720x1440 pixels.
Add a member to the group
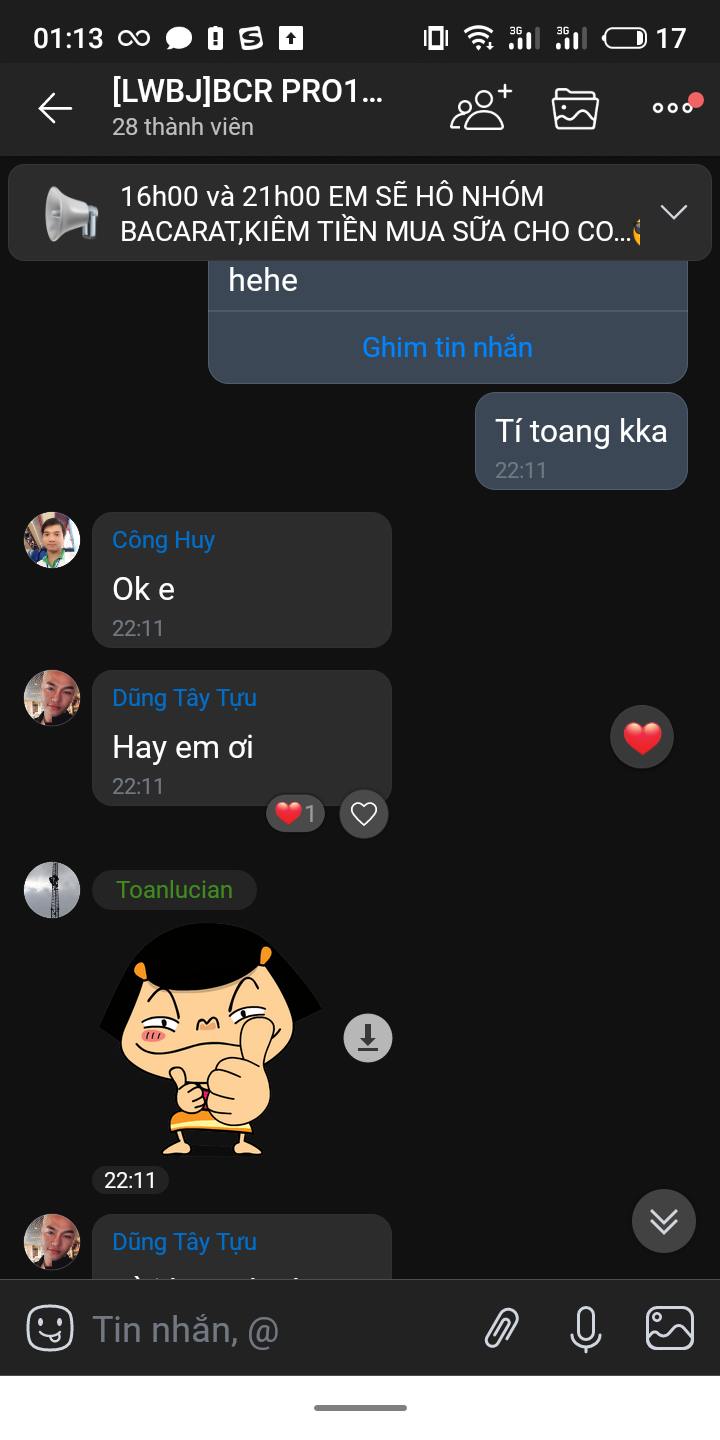(x=481, y=108)
